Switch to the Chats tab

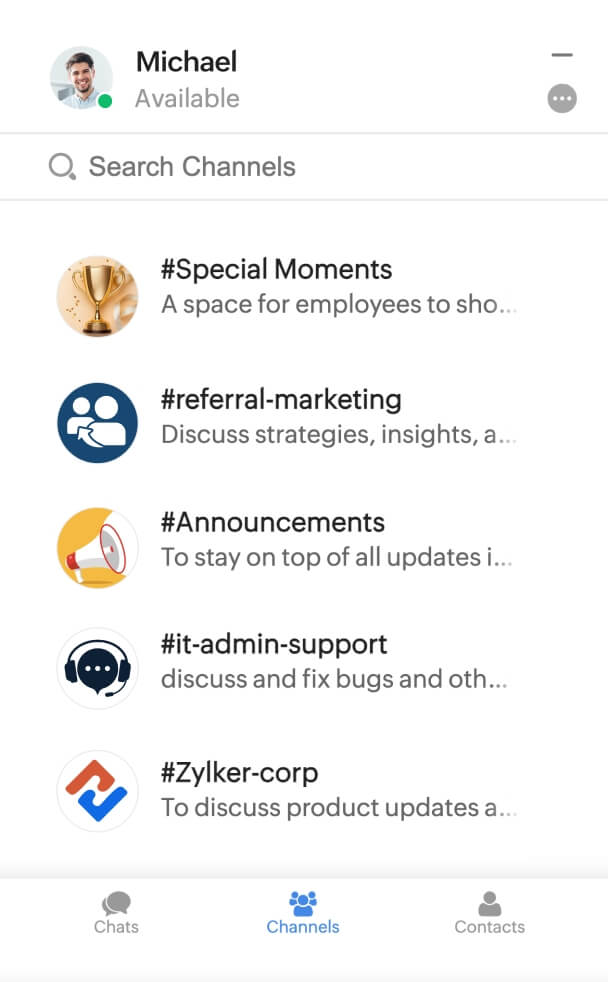point(116,913)
